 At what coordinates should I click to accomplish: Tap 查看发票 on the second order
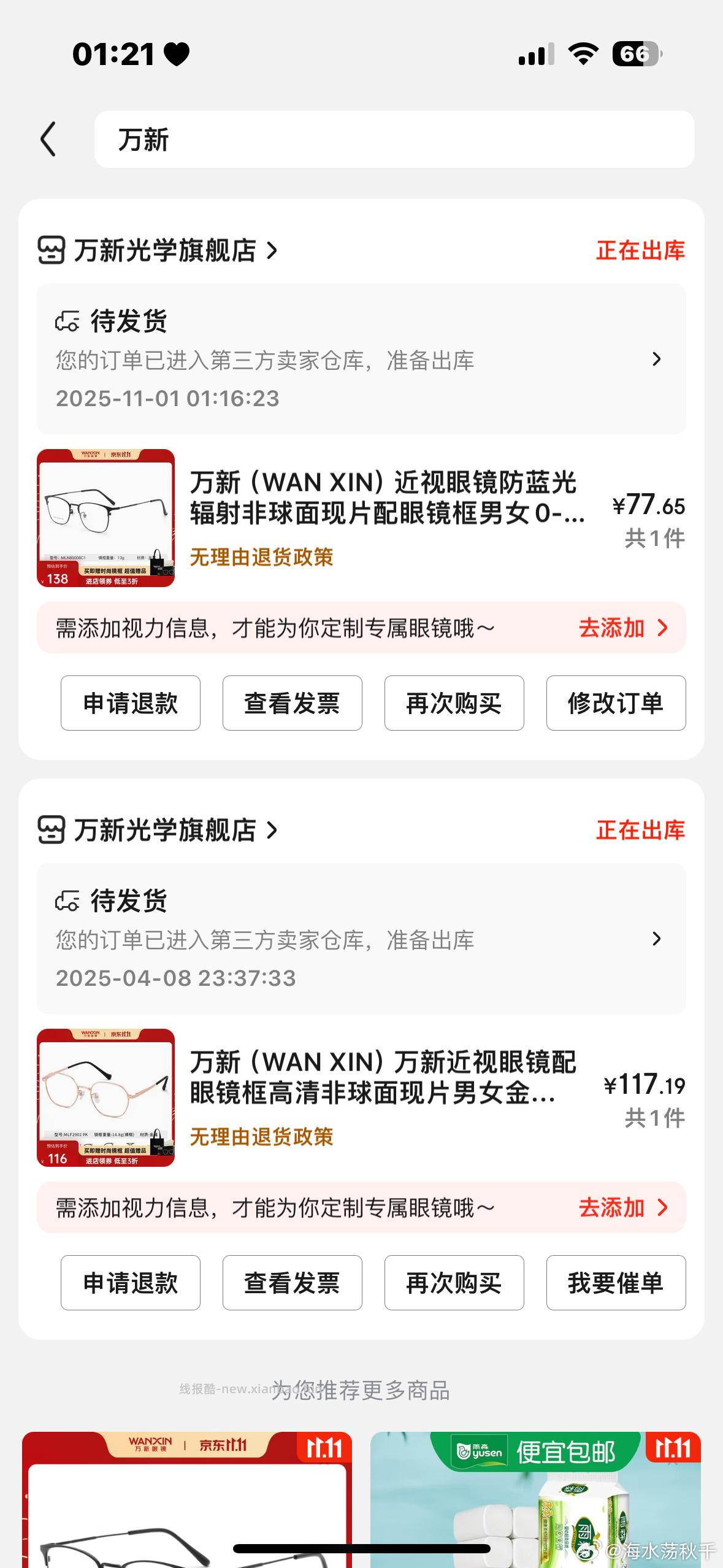click(x=292, y=1283)
